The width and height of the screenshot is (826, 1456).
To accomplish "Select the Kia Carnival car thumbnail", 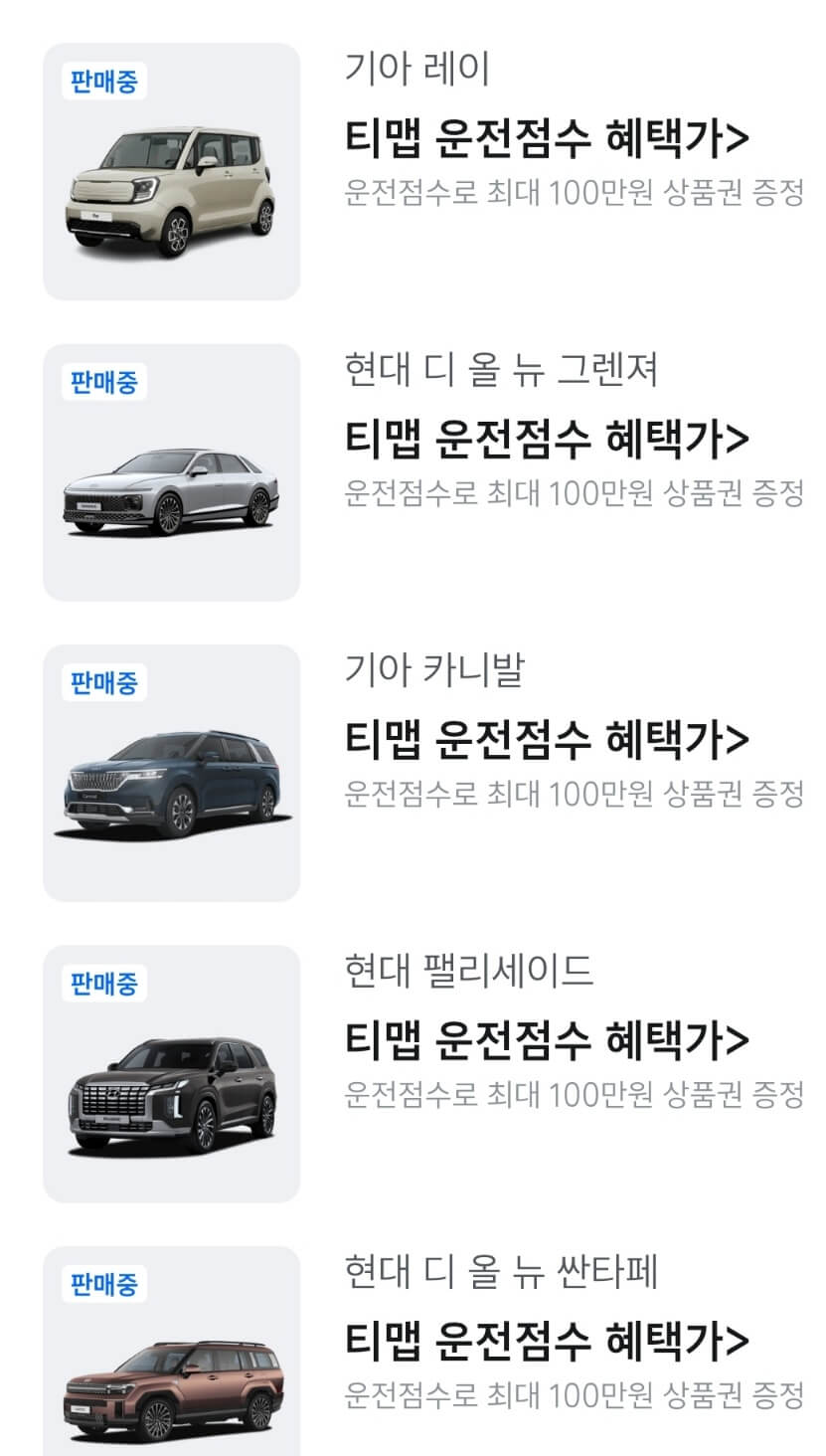I will pos(170,773).
